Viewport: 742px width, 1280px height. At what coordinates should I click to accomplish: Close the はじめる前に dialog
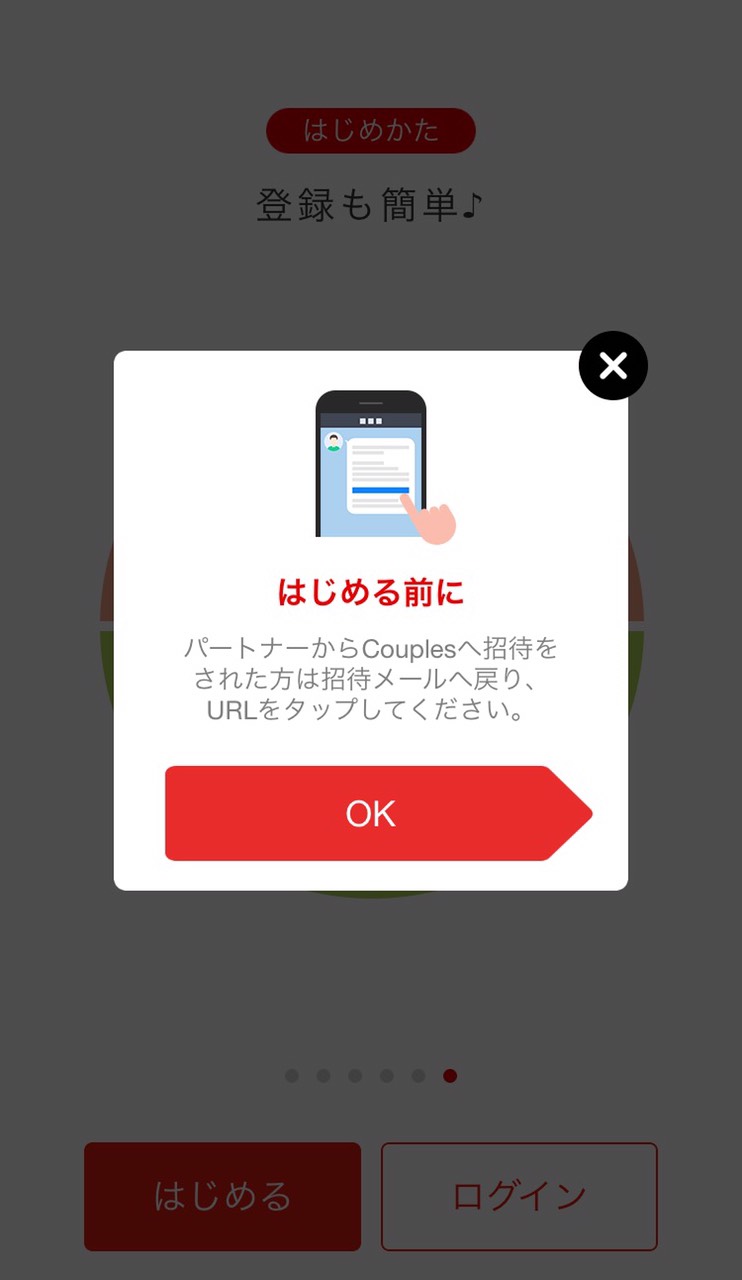(613, 366)
